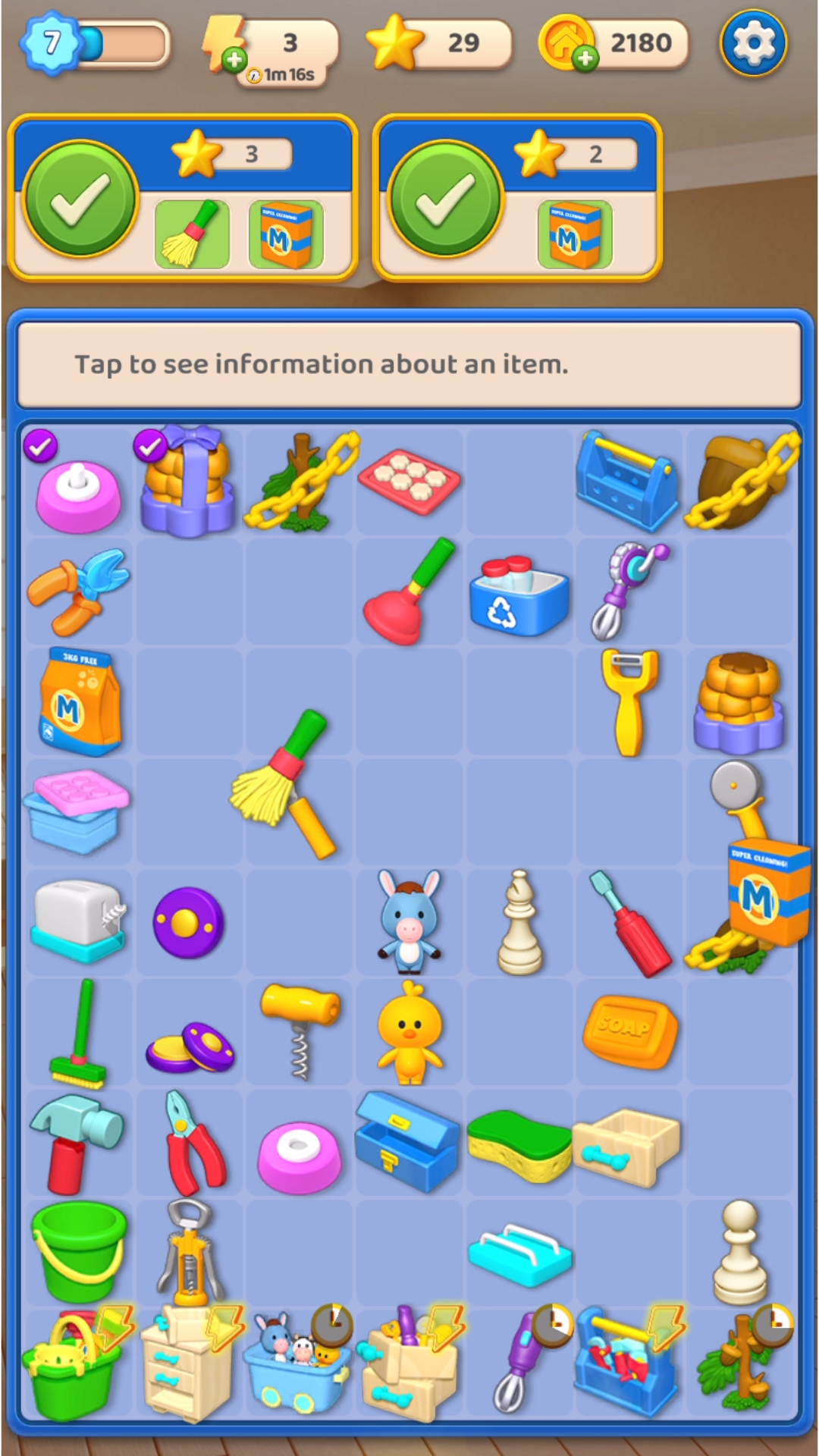Tap the hammer item

(x=74, y=1142)
